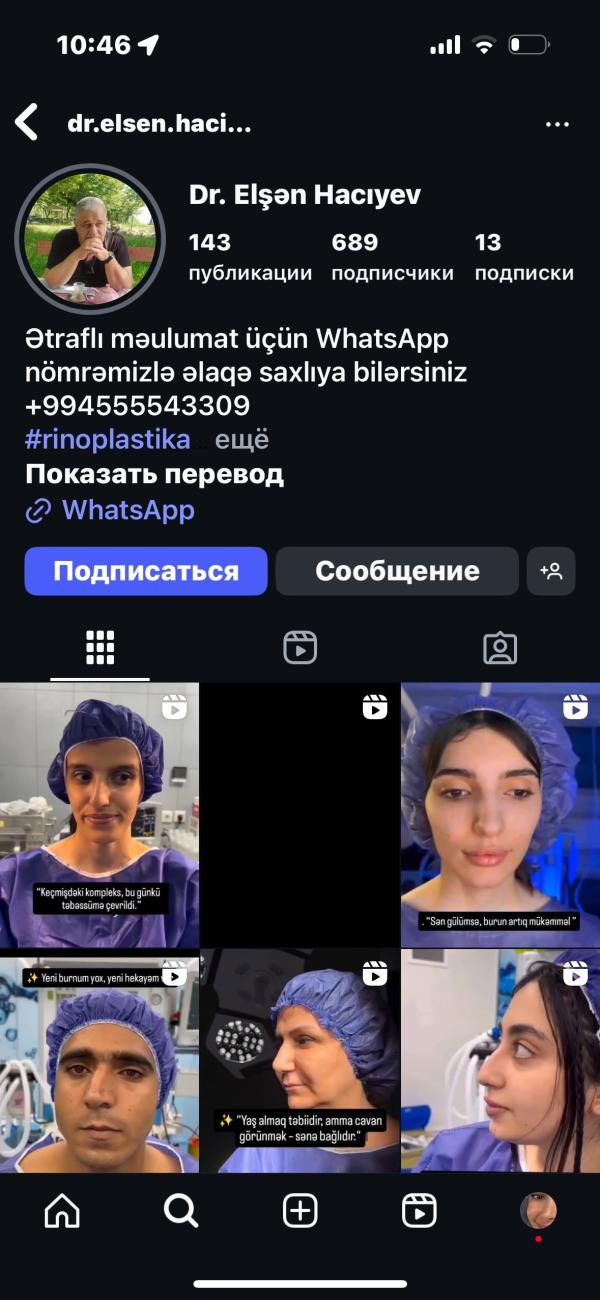Open reel captioned 'Yeni burnum yox, yeni hekayəm'
The height and width of the screenshot is (1300, 600).
click(x=99, y=1061)
